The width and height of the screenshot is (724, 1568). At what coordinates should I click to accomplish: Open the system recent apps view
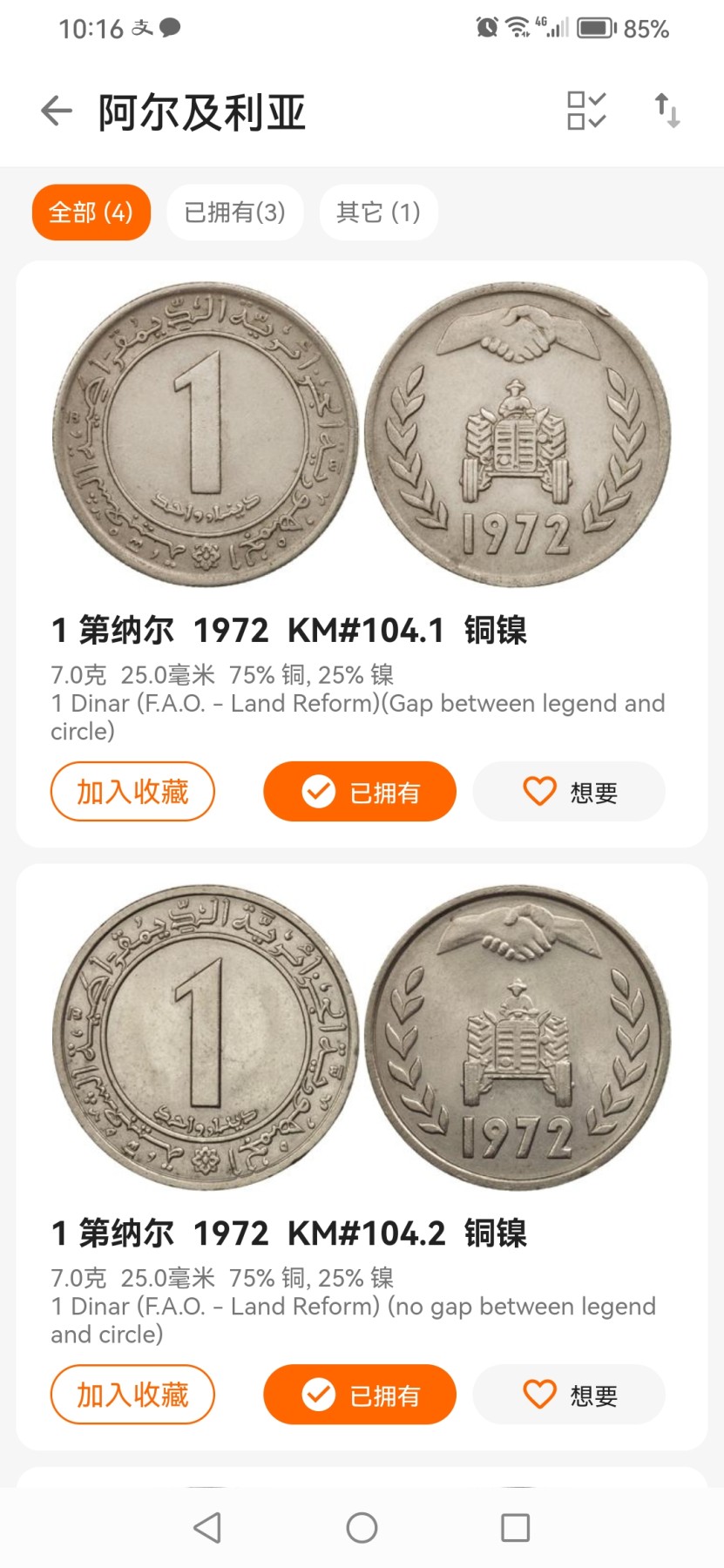515,1527
